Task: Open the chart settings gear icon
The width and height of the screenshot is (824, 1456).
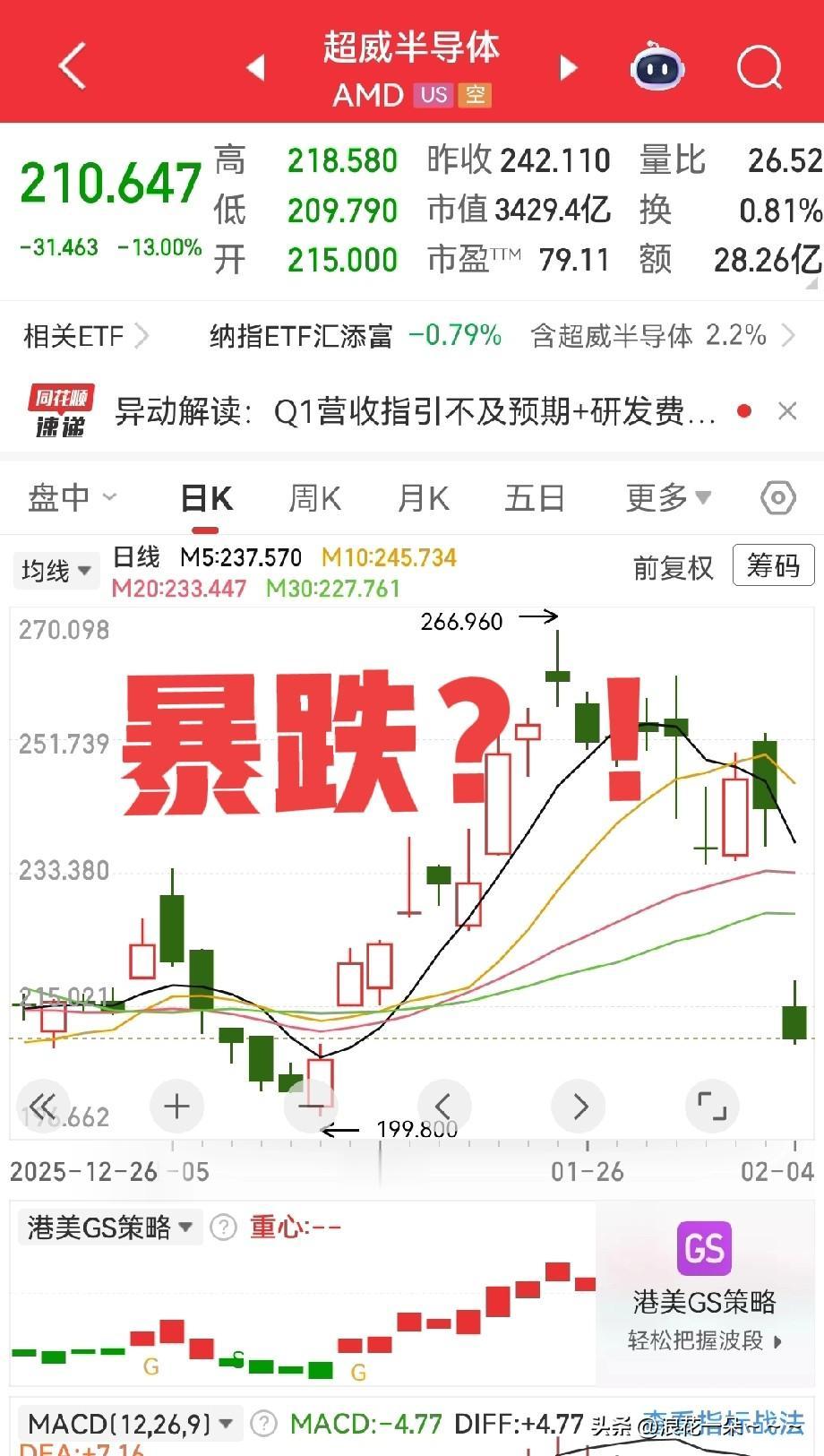Action: (776, 497)
